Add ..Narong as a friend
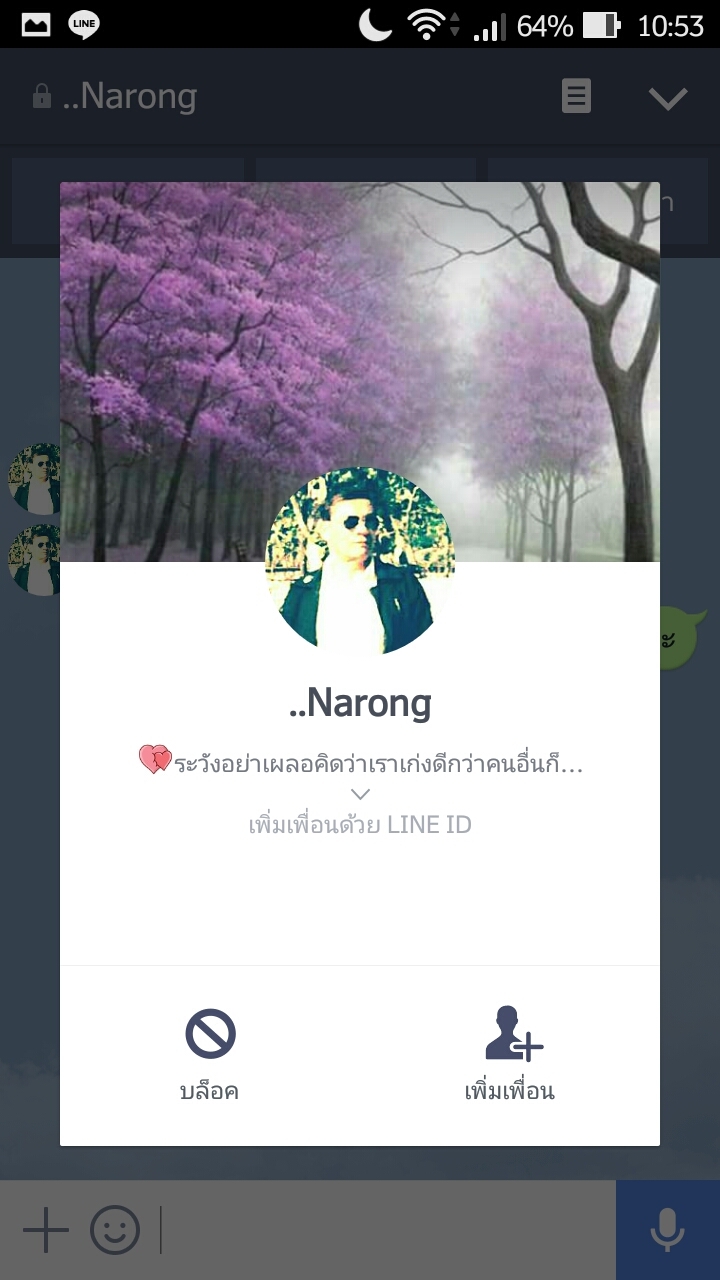Viewport: 720px width, 1280px height. pyautogui.click(x=510, y=1054)
